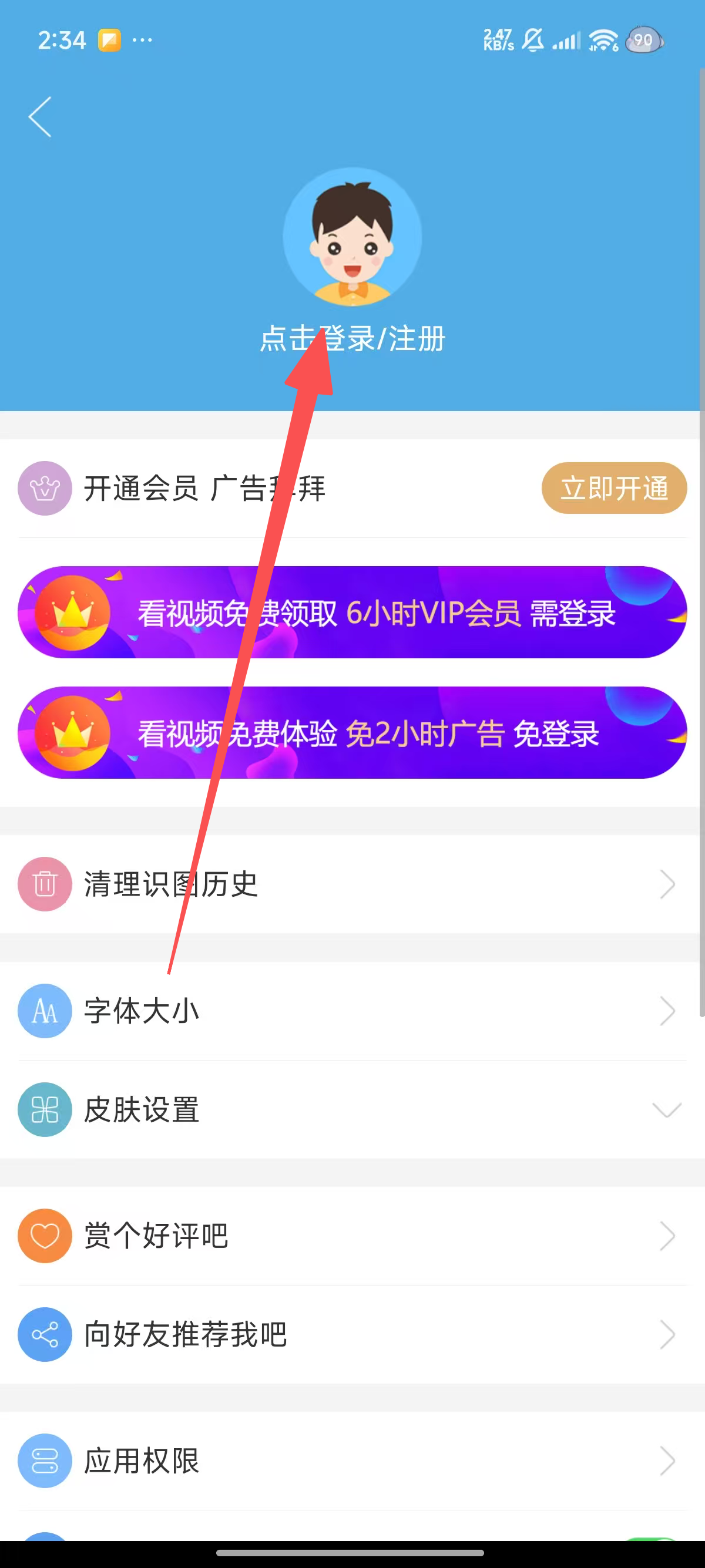Open 清理识图历史
705x1568 pixels.
click(x=352, y=884)
